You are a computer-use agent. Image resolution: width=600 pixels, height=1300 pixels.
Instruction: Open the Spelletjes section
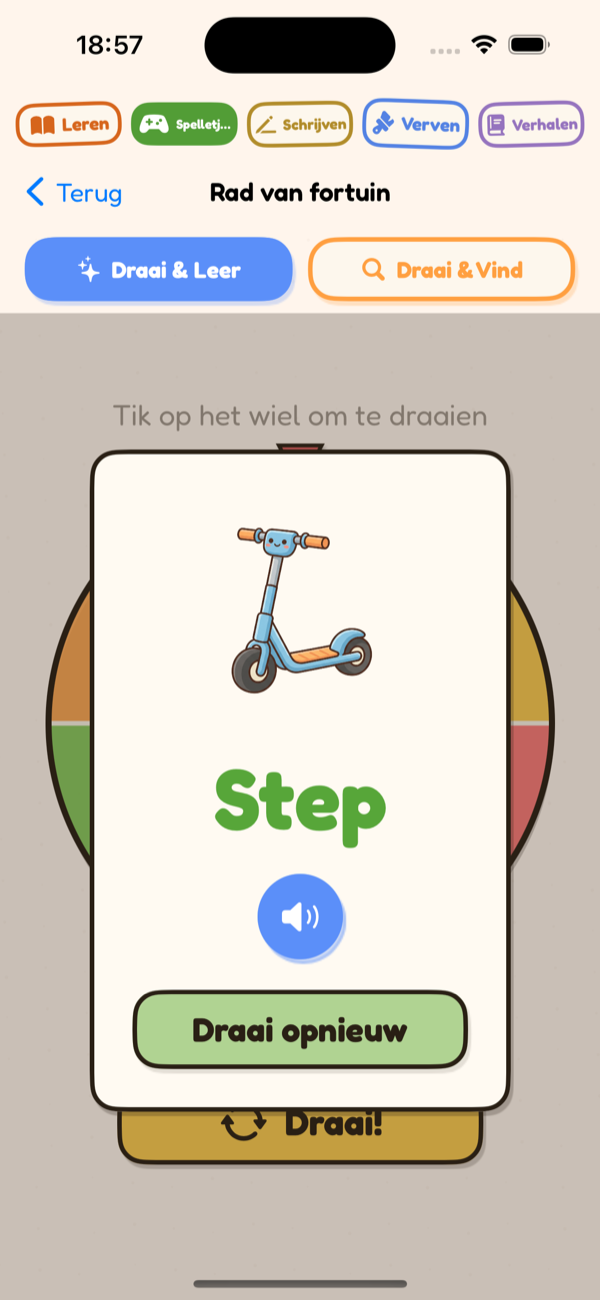coord(184,125)
